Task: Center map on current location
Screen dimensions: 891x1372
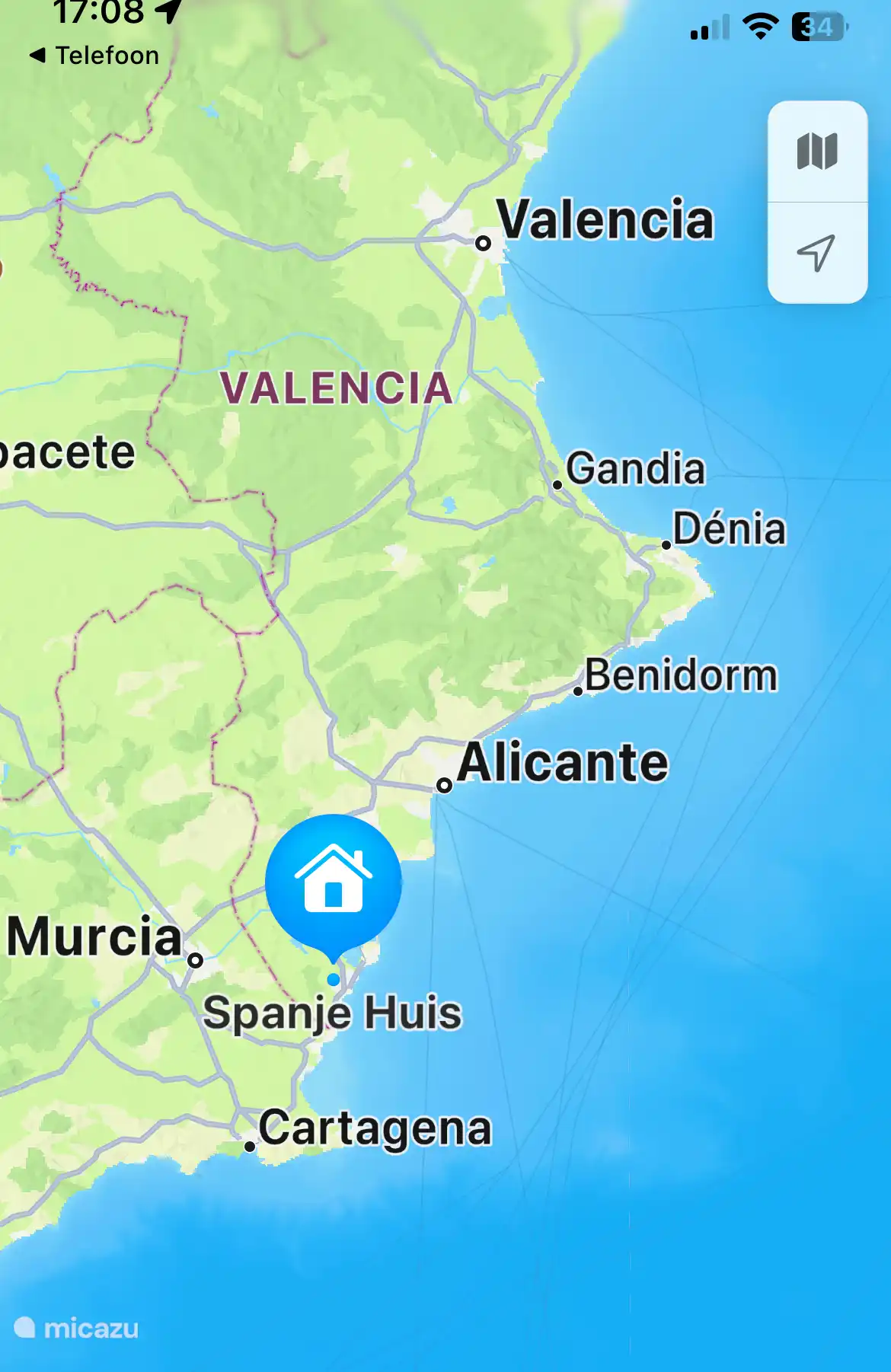Action: 816,253
